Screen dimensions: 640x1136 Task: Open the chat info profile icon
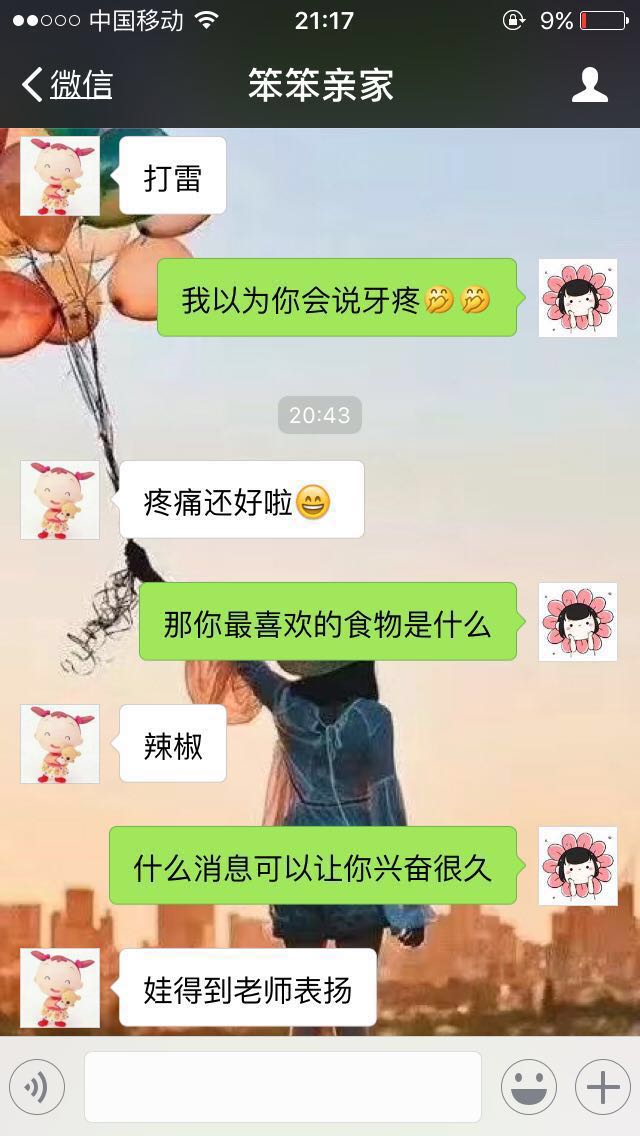click(589, 85)
